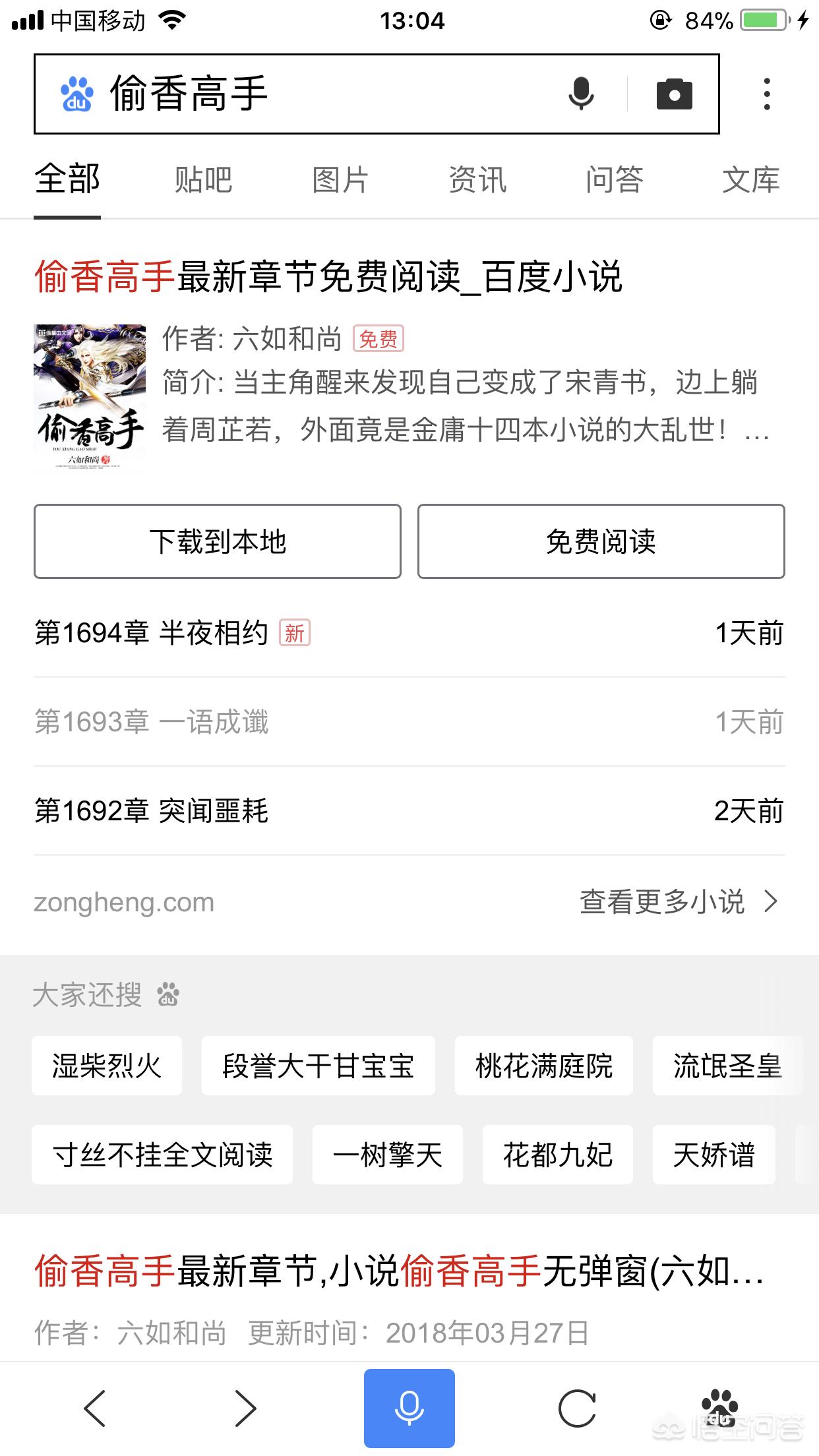Viewport: 819px width, 1456px height.
Task: Open the three-dot overflow menu
Action: [x=766, y=94]
